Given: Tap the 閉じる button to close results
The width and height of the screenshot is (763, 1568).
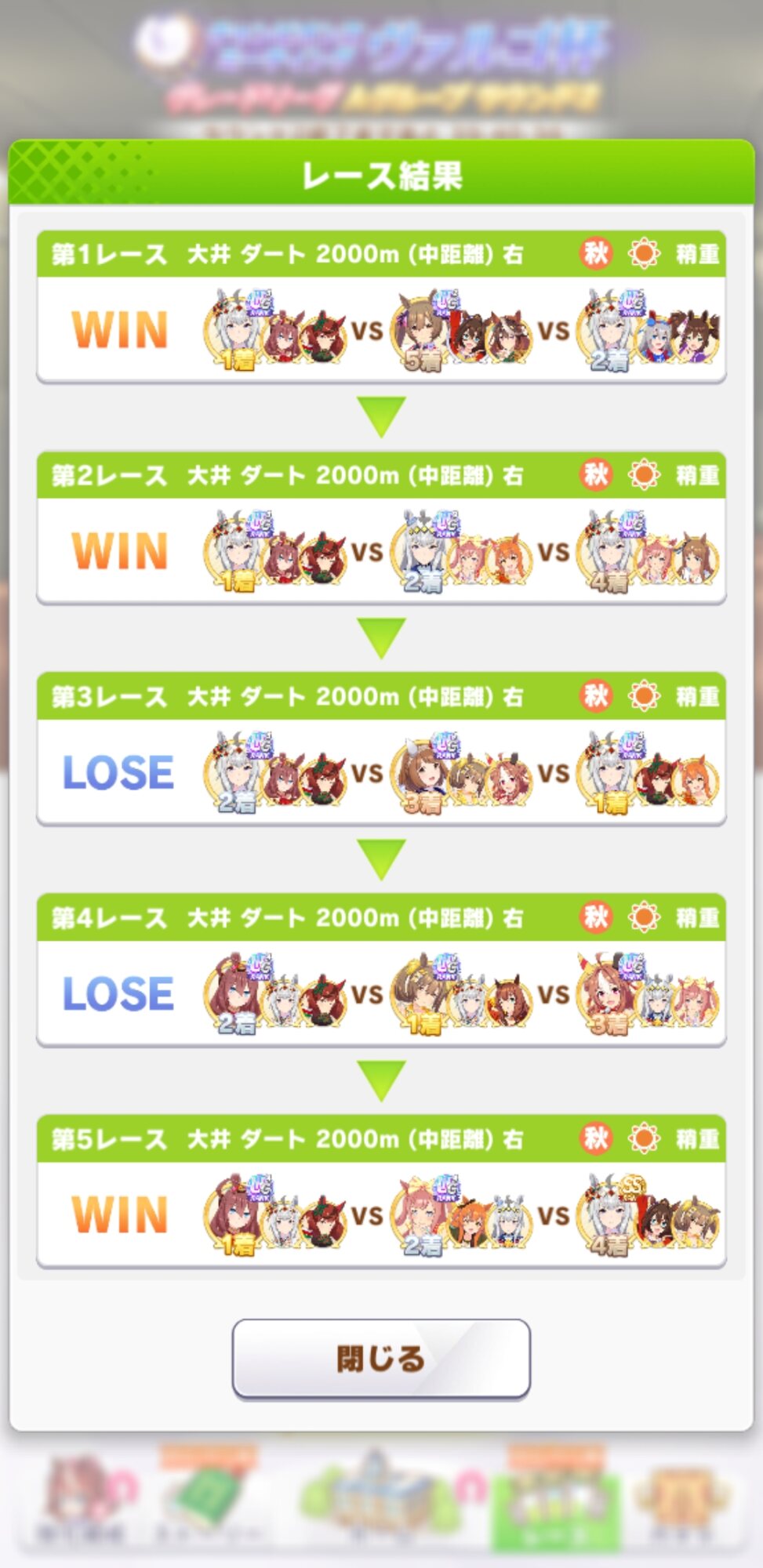Looking at the screenshot, I should [x=381, y=1358].
